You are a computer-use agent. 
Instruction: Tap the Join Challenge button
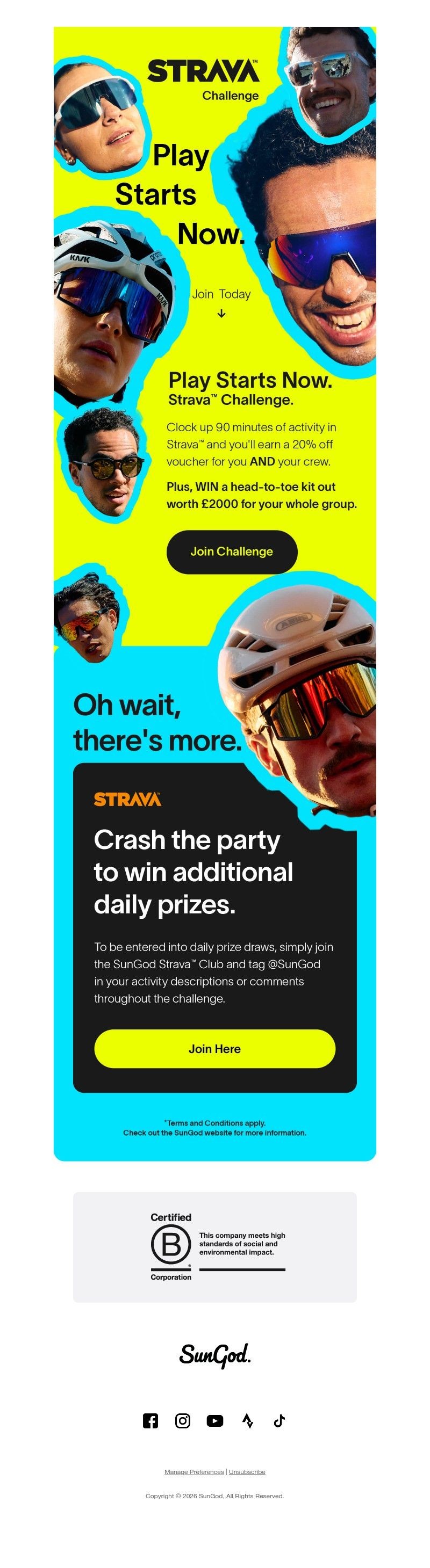(232, 551)
